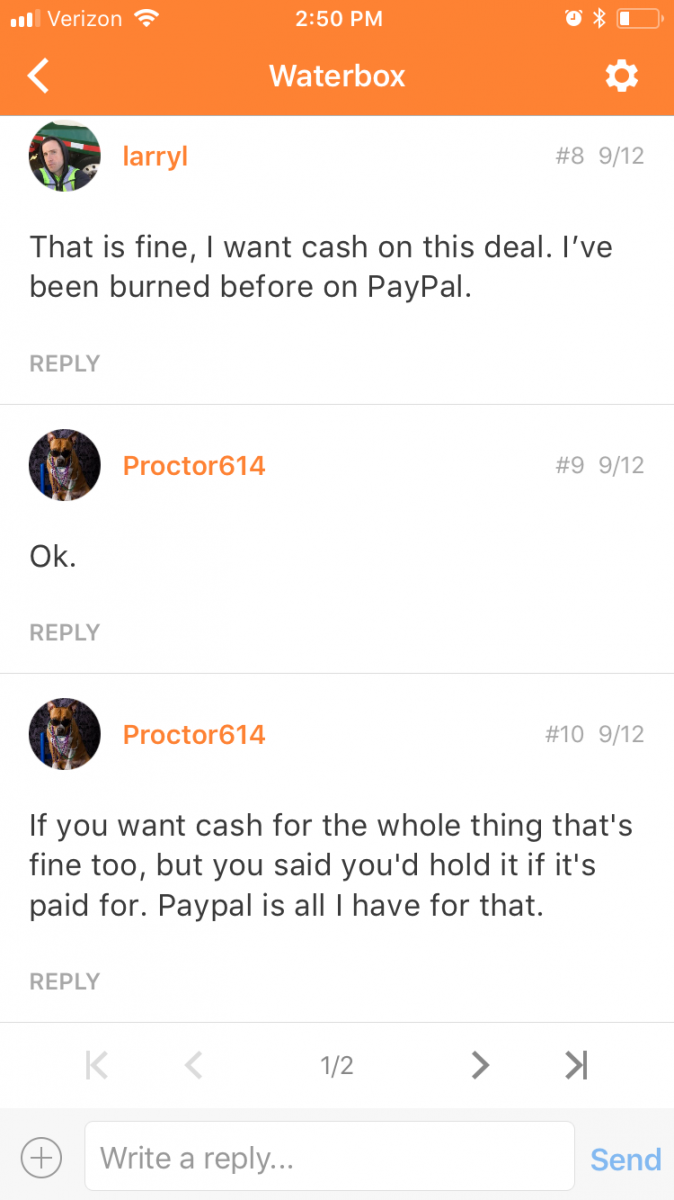The image size is (674, 1200).
Task: Open the settings gear icon
Action: click(622, 76)
